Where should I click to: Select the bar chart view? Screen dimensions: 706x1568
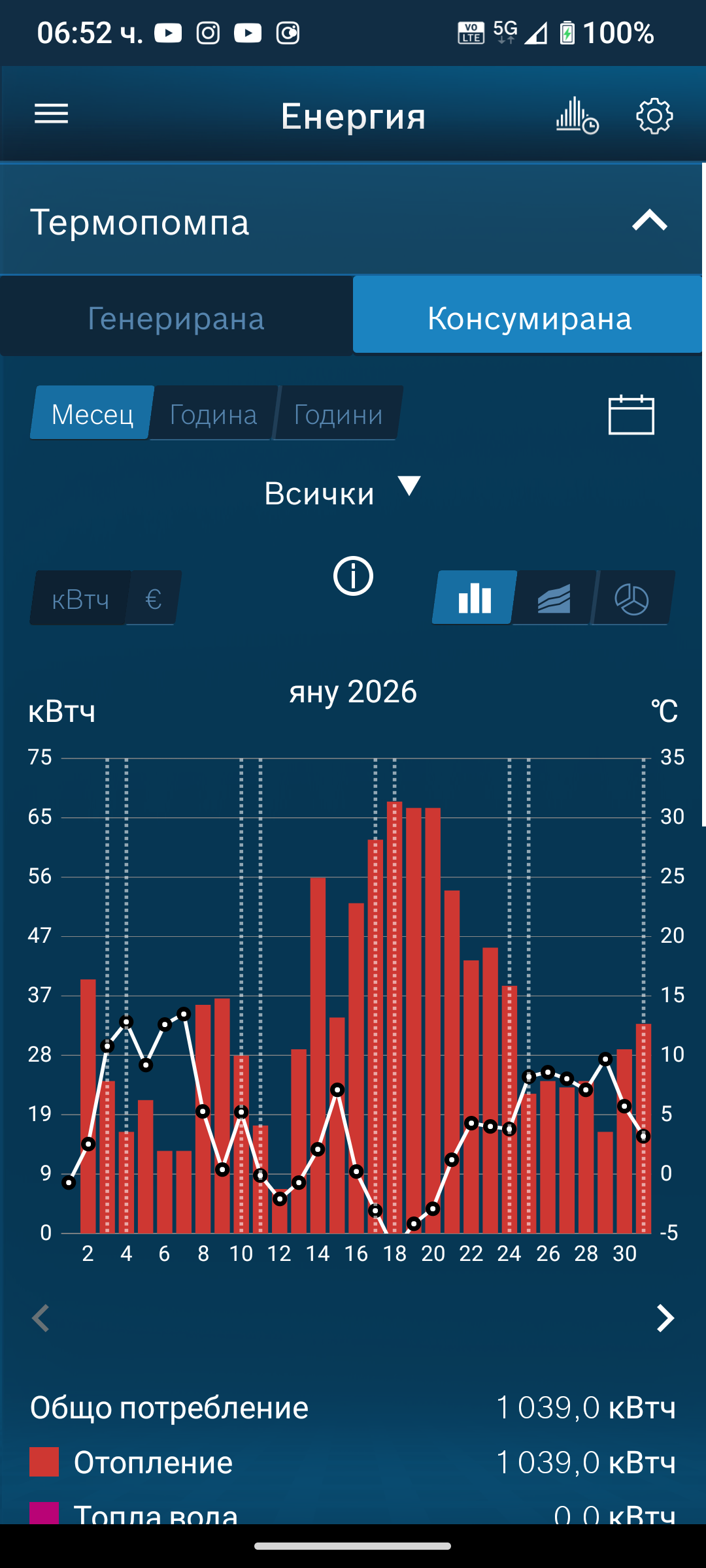coord(475,598)
